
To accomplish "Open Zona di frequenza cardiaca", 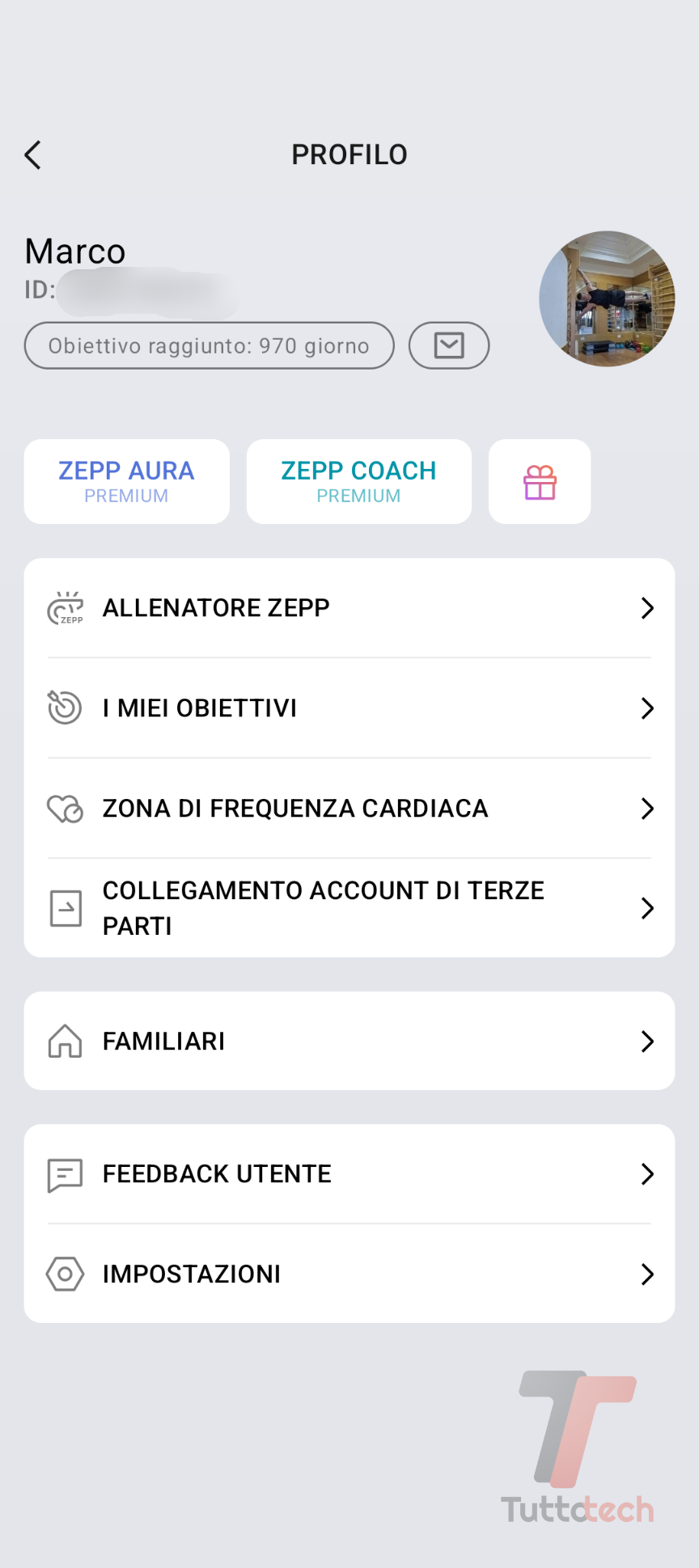I will click(349, 809).
